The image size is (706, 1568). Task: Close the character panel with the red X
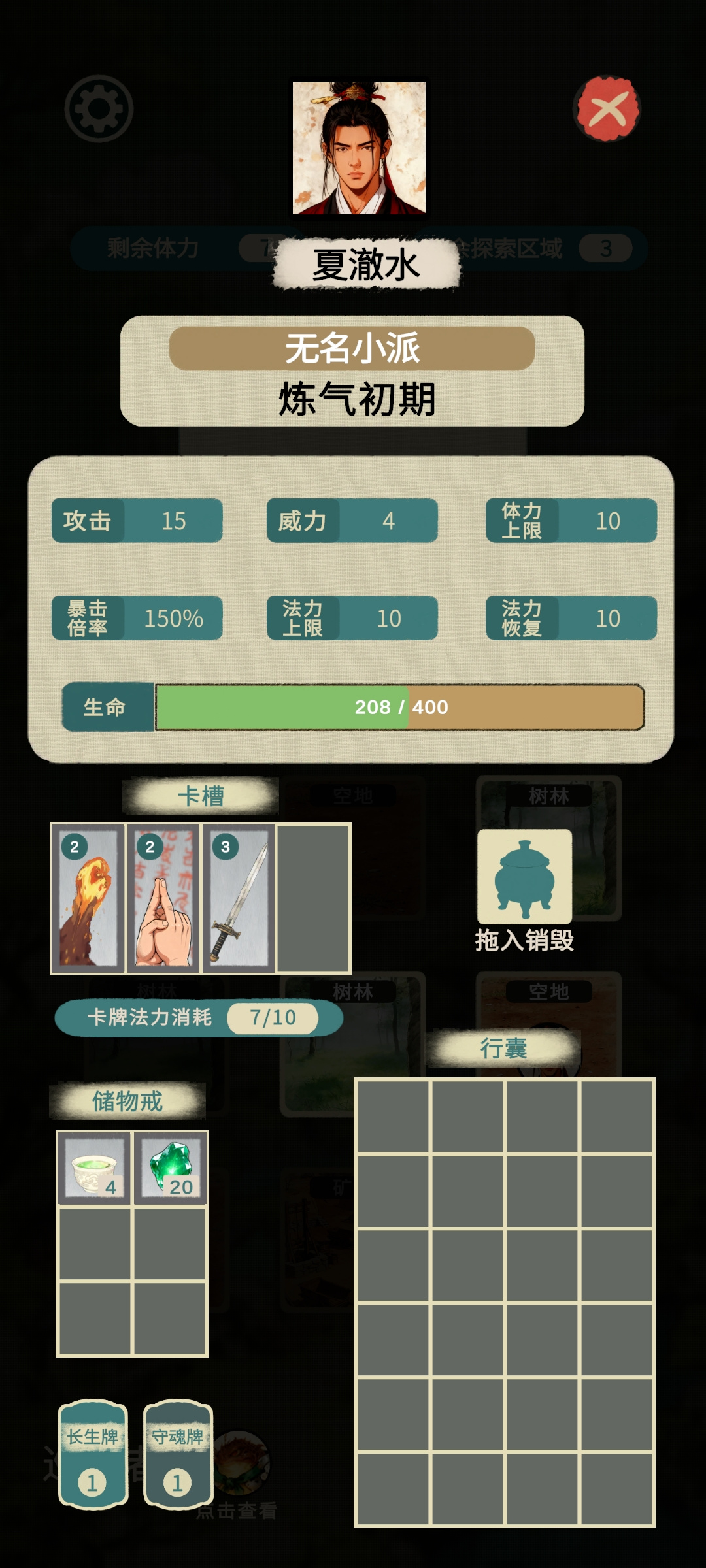(607, 109)
